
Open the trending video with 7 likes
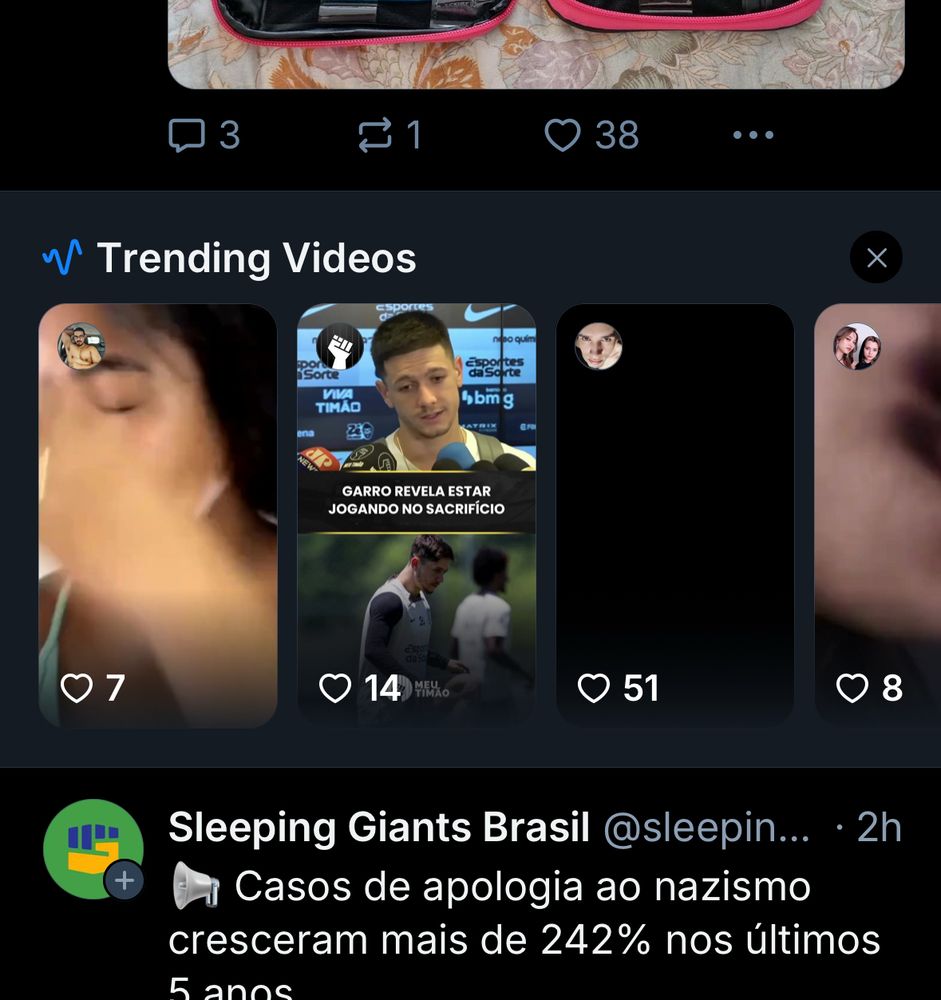(157, 515)
